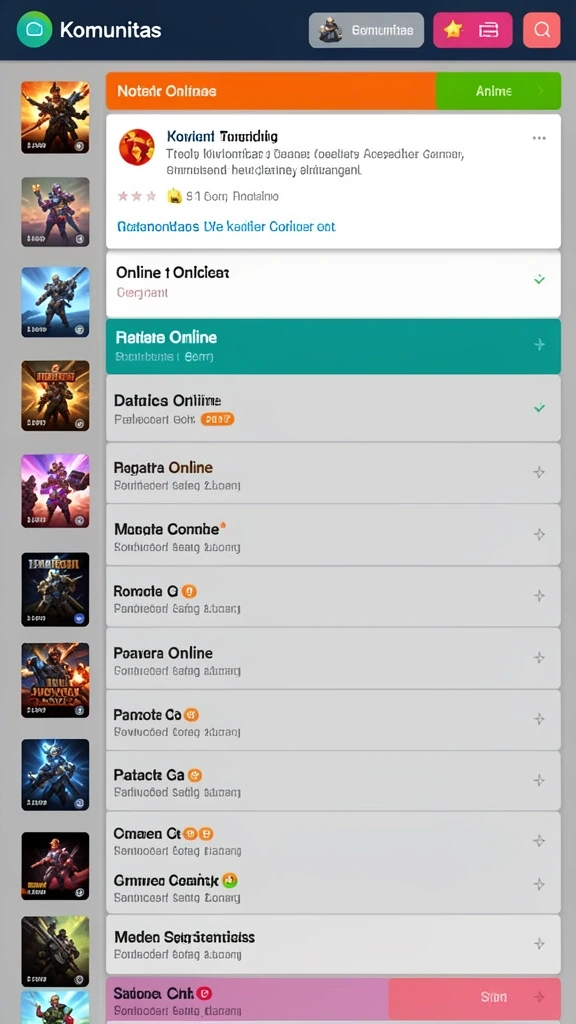
Task: Tap the pink Sign button at the bottom
Action: point(475,997)
